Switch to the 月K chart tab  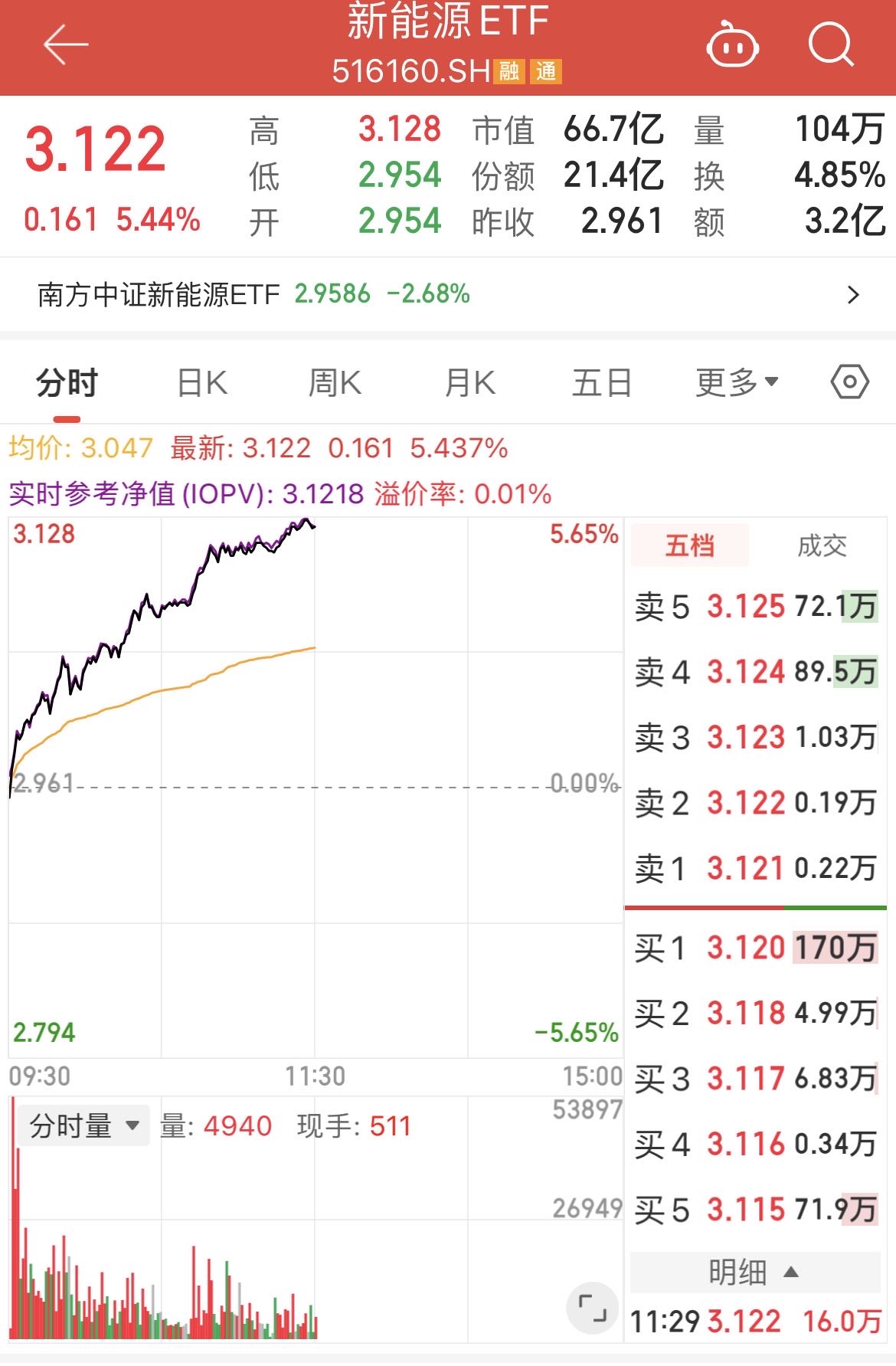point(469,382)
